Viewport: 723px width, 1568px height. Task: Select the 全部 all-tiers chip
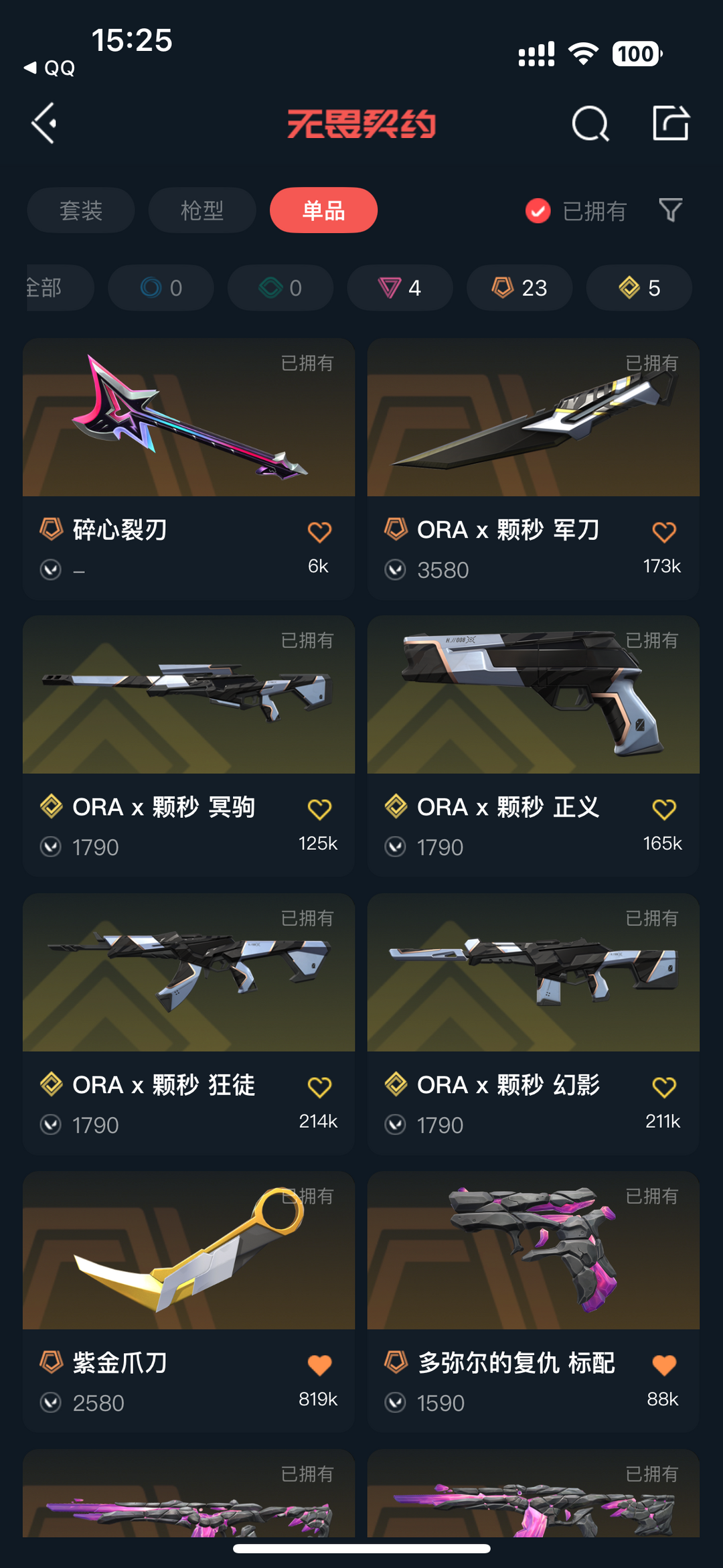point(54,288)
